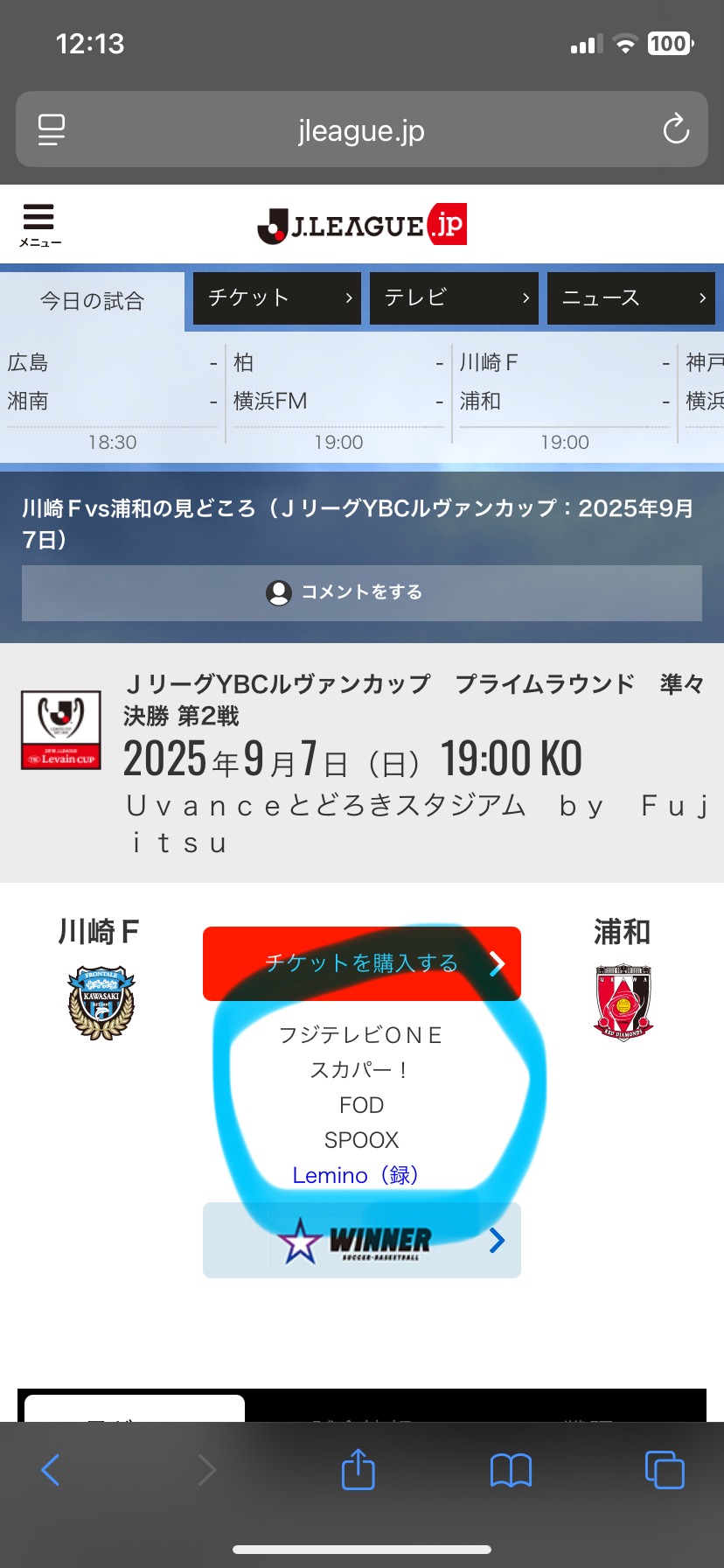Open the 広島 vs 湘南 match
Viewport: 724px width, 1568px height.
(x=113, y=401)
